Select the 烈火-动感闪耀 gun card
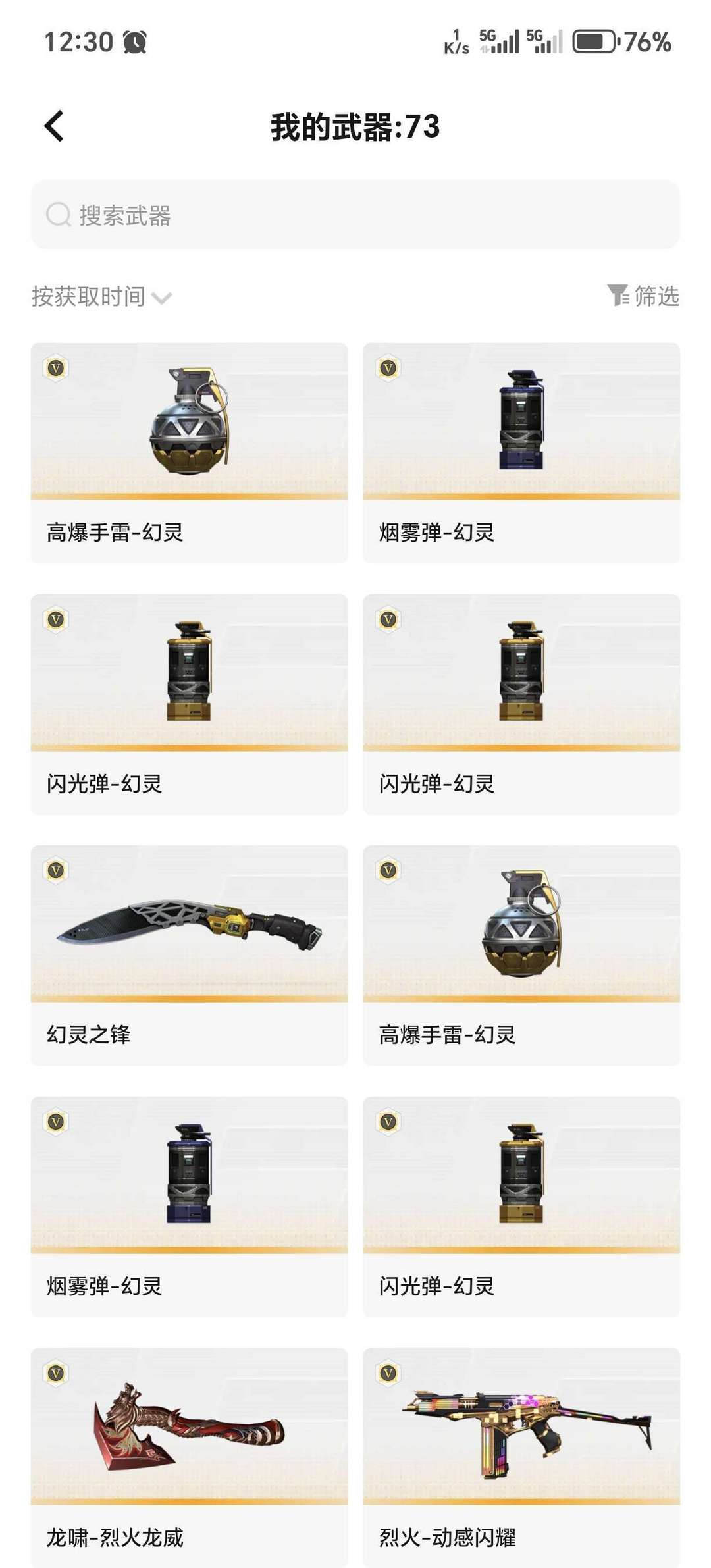 pyautogui.click(x=521, y=1456)
